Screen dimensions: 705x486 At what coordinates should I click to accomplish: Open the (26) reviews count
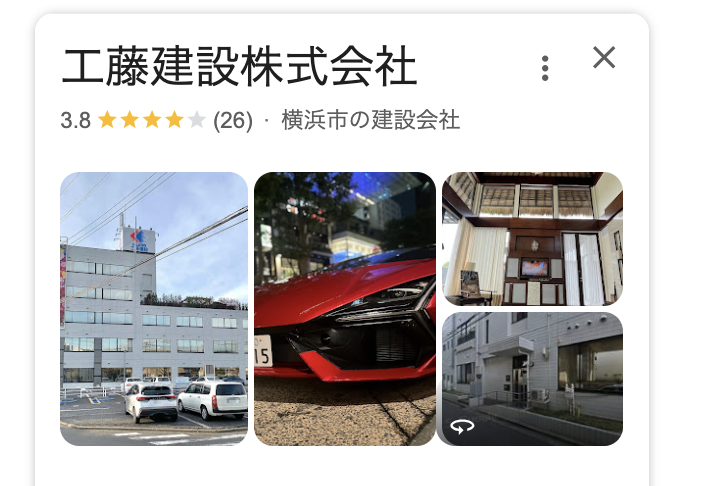tap(233, 121)
